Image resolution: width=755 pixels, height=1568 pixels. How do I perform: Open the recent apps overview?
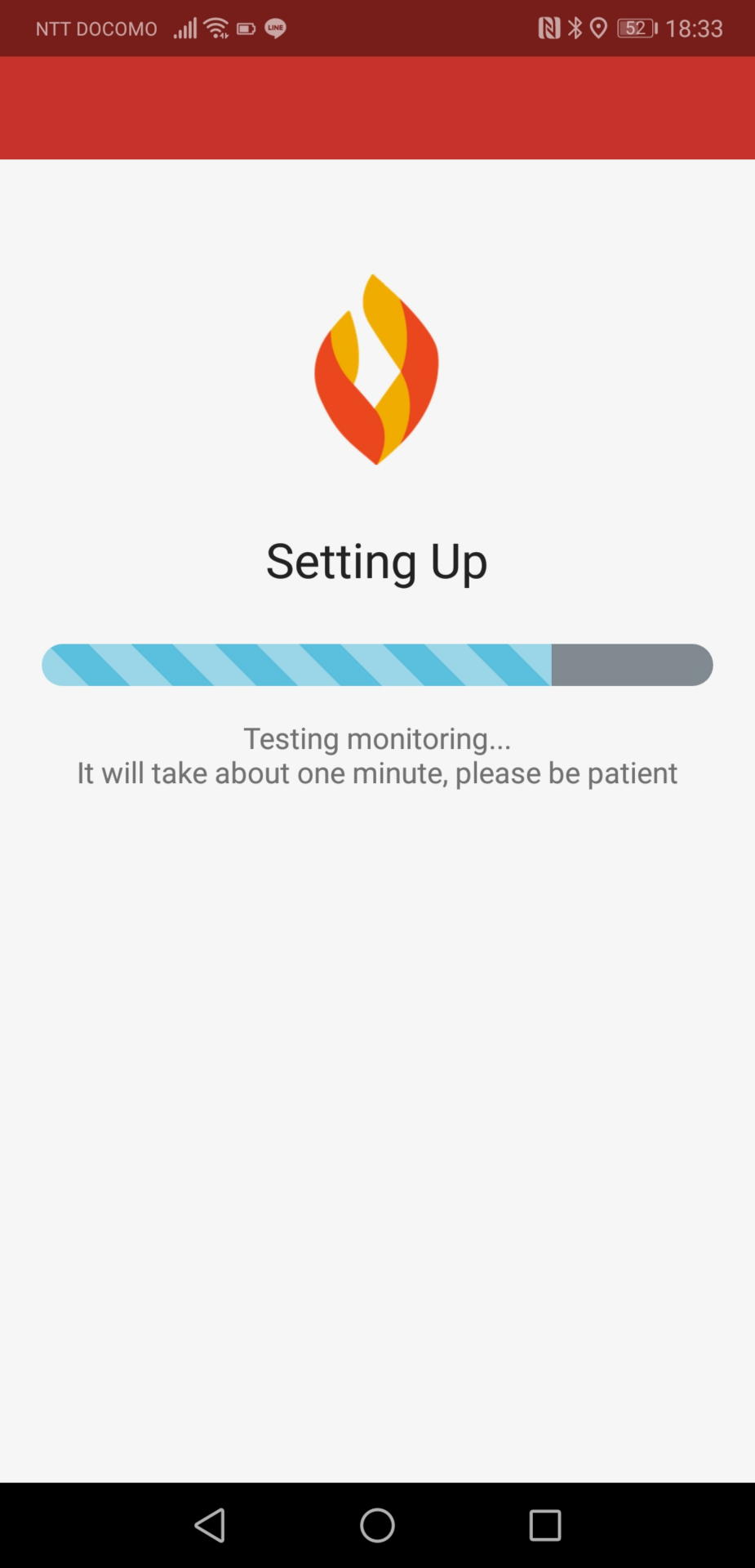point(544,1525)
